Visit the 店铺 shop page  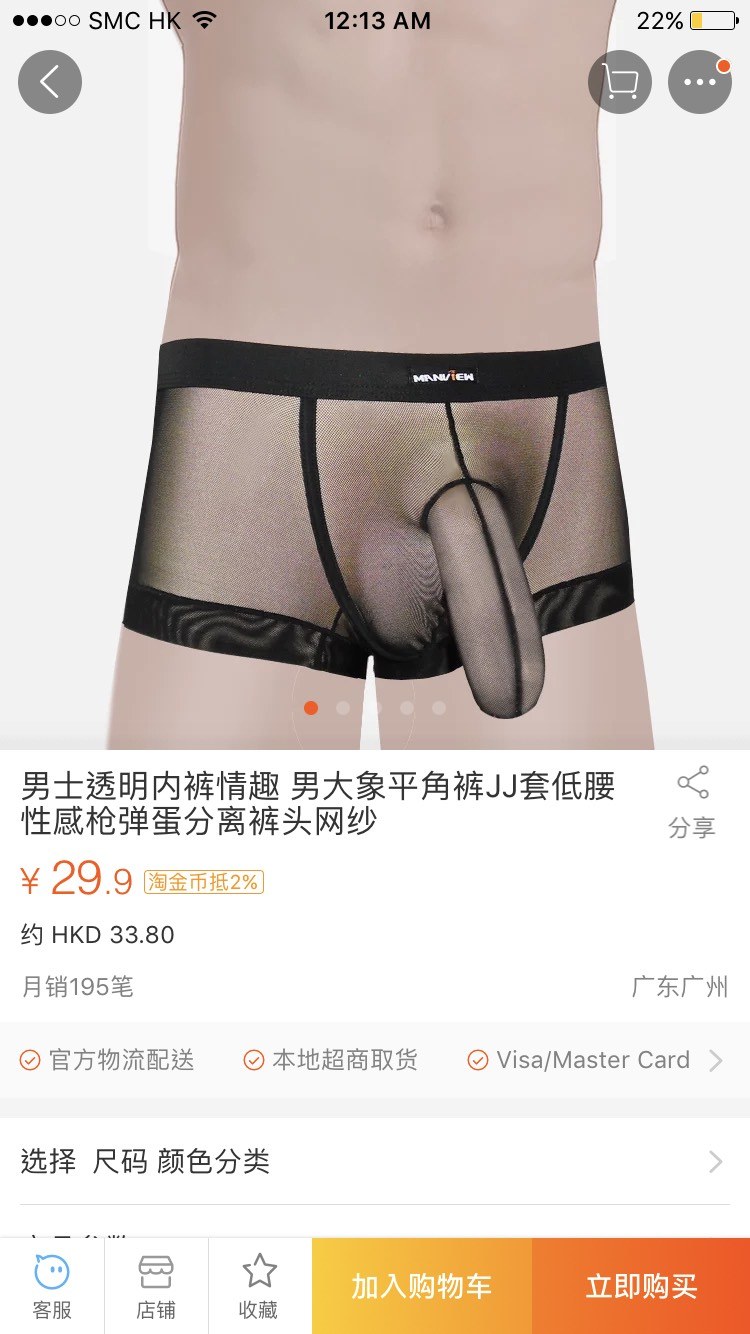click(x=156, y=1286)
